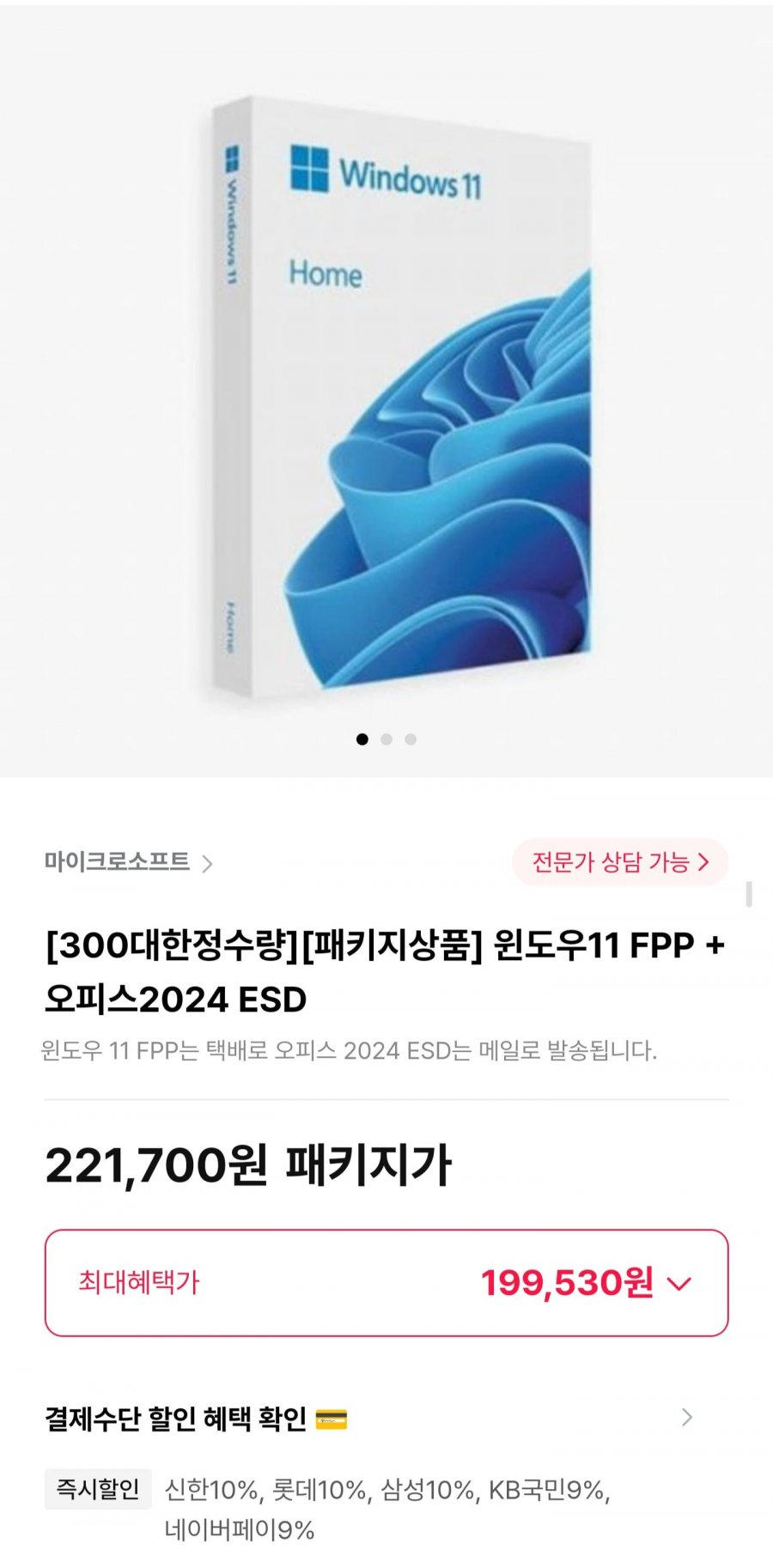Select the second image page indicator dot
Image resolution: width=773 pixels, height=1568 pixels.
tap(386, 739)
